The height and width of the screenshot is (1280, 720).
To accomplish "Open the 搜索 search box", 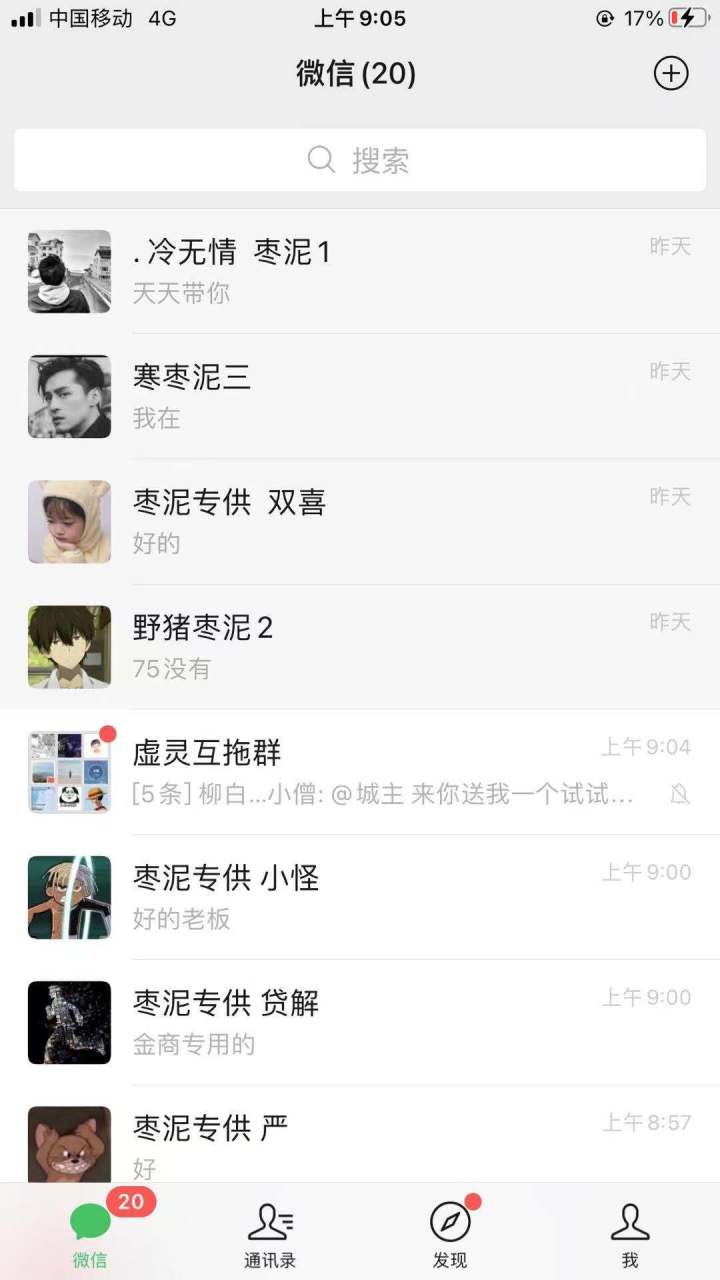I will click(x=360, y=160).
